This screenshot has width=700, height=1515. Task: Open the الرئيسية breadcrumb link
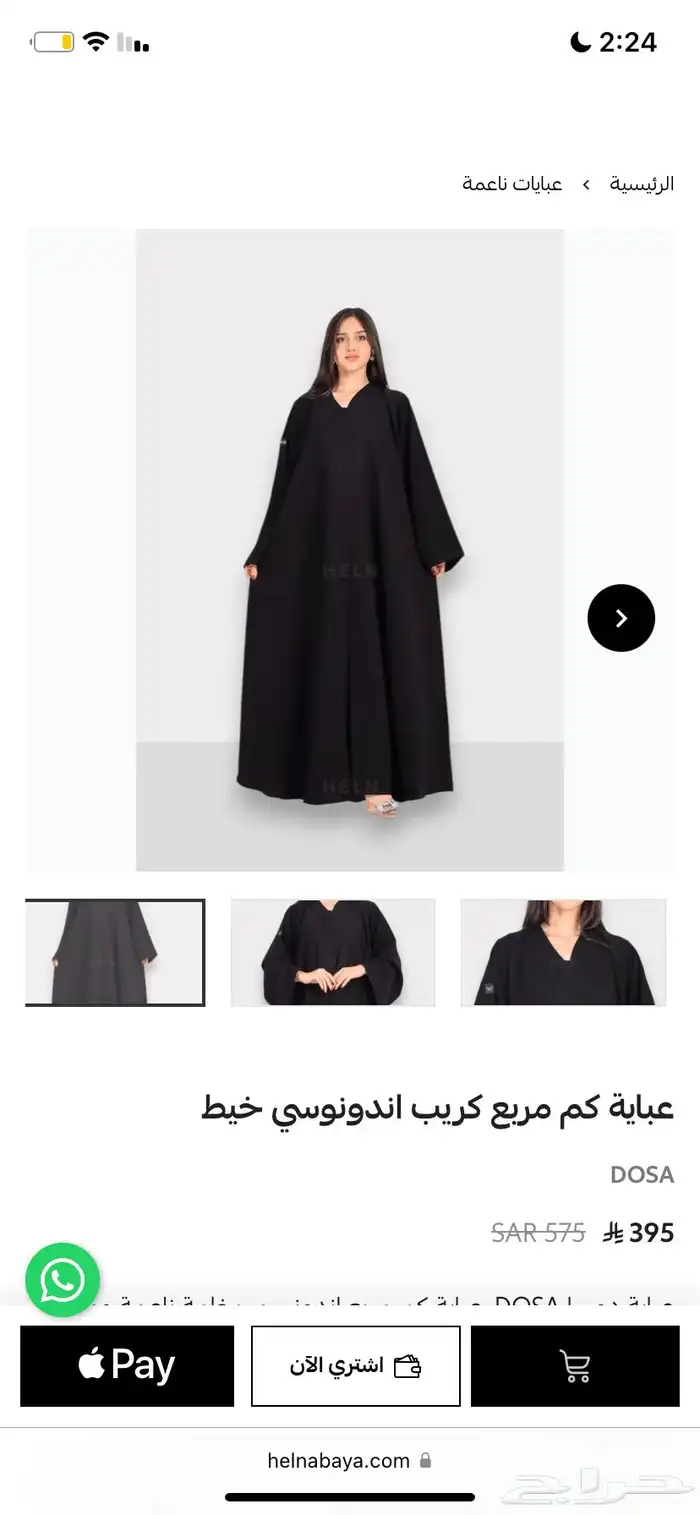pyautogui.click(x=642, y=184)
